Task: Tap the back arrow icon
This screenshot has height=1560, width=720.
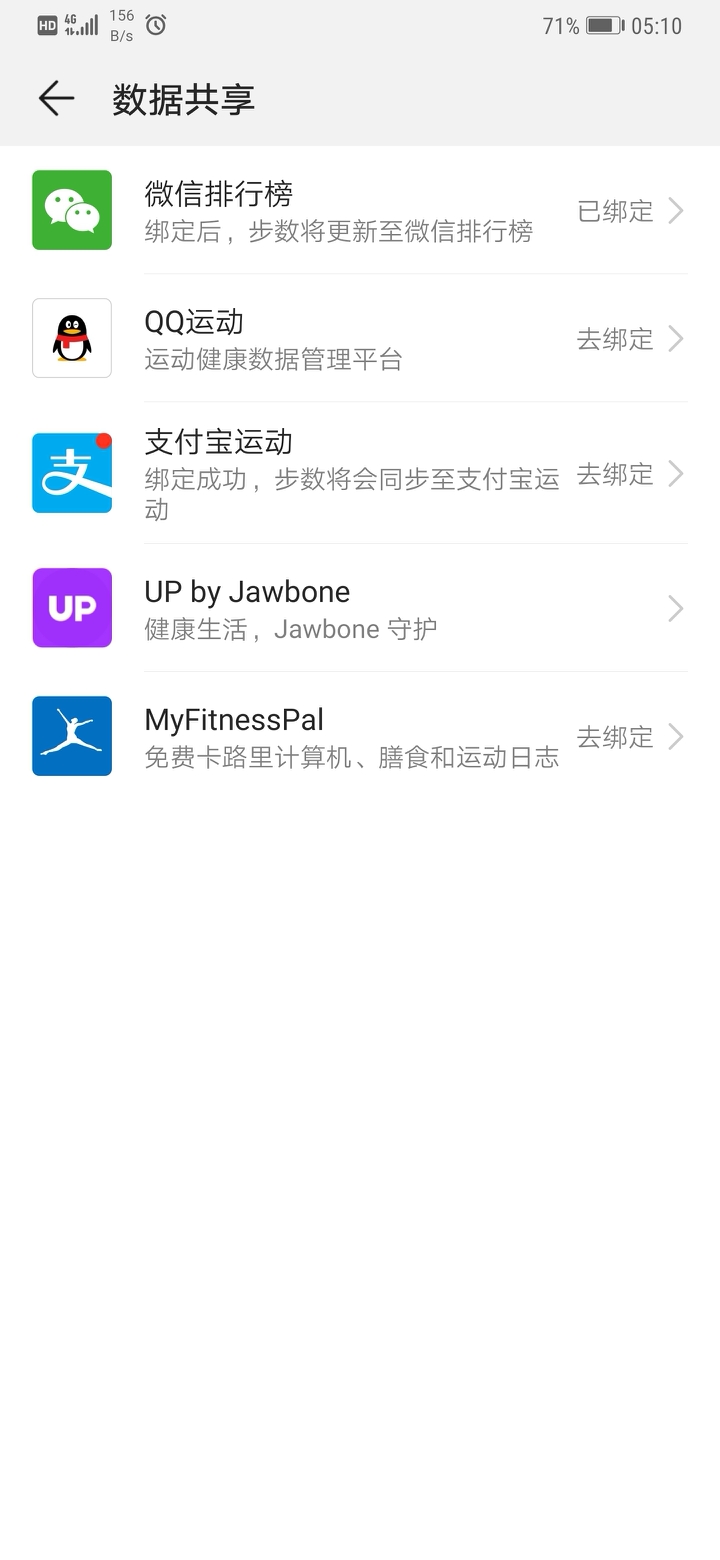Action: pos(55,98)
